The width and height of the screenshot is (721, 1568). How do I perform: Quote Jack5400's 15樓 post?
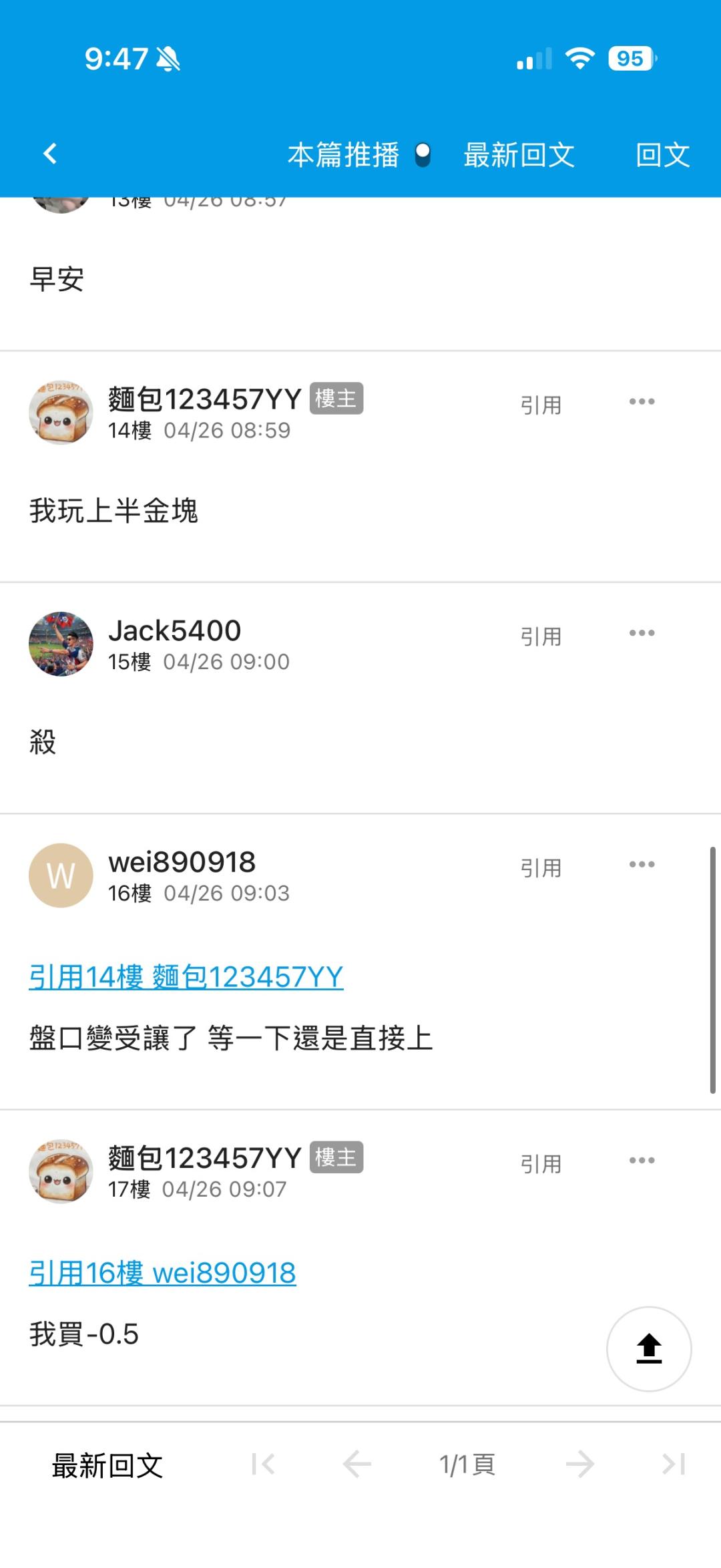tap(541, 636)
